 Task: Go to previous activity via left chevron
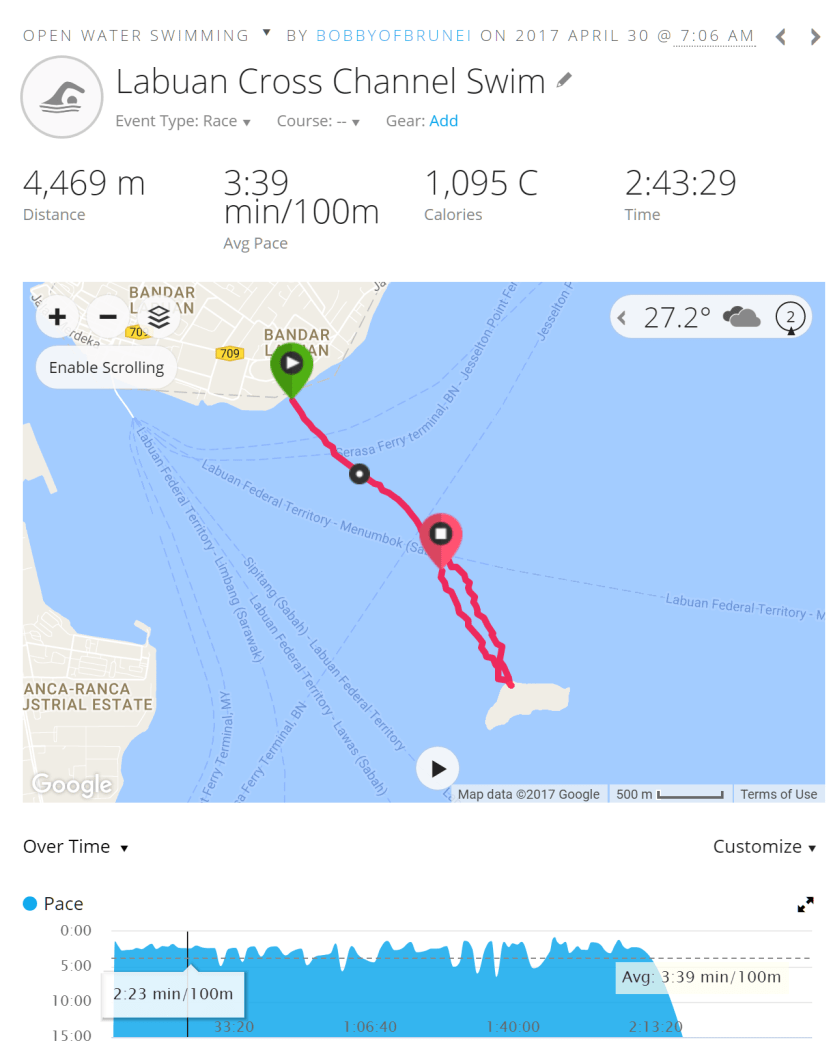(x=780, y=36)
